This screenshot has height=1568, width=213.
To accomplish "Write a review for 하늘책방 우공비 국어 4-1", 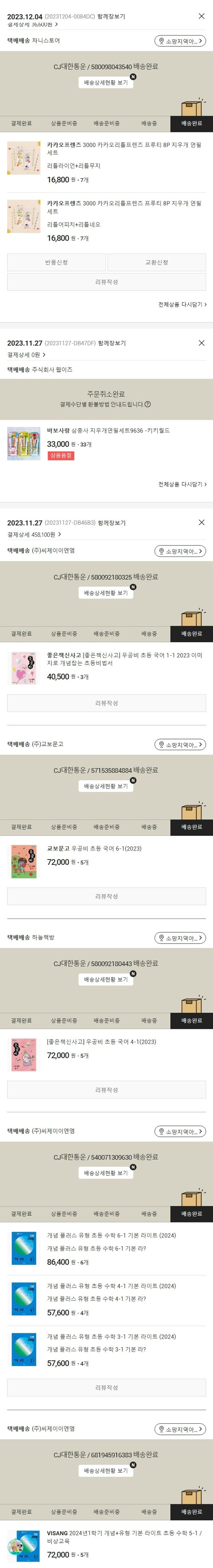I will pos(106,1090).
